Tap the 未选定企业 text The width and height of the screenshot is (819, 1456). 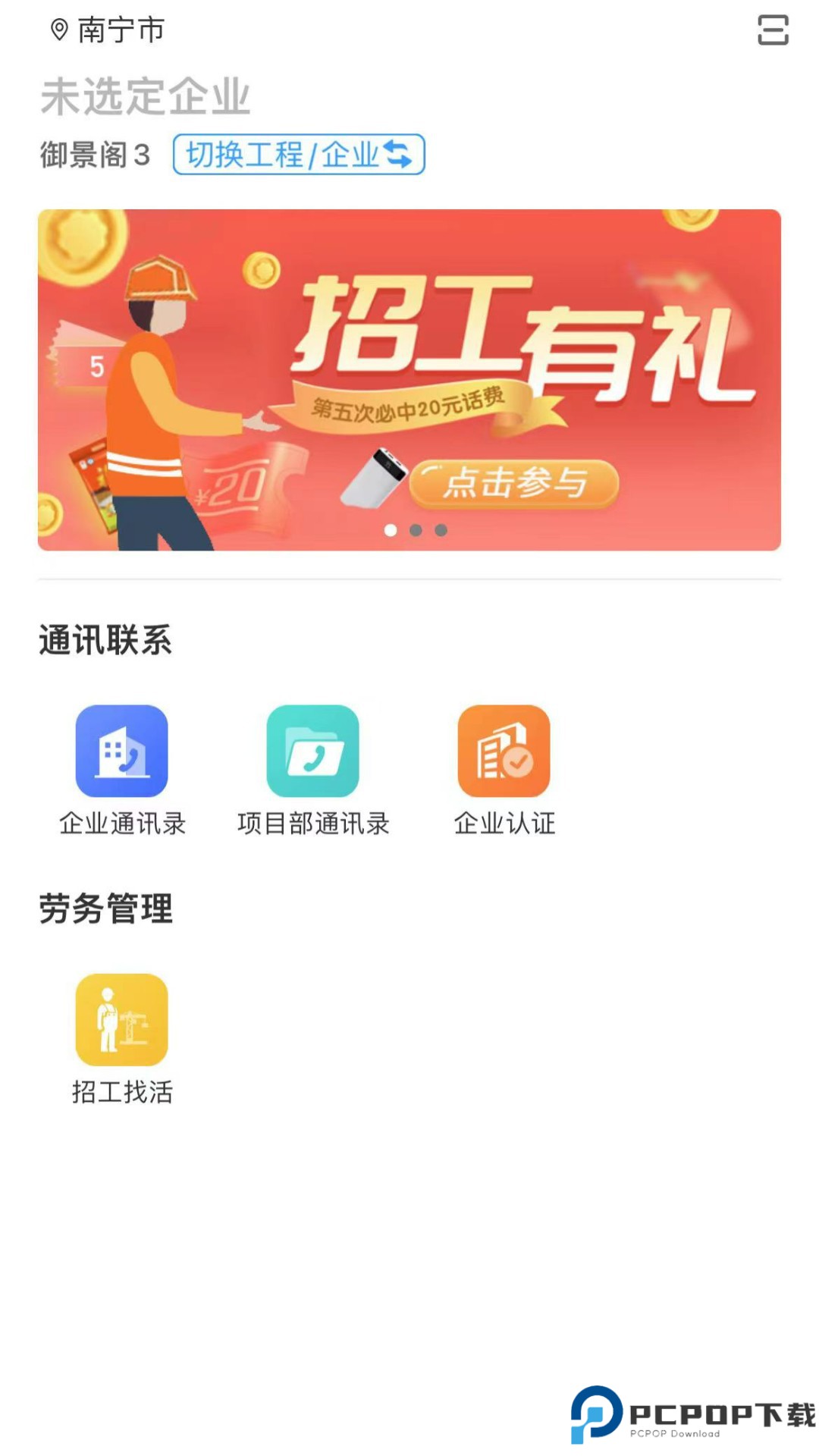pos(144,96)
